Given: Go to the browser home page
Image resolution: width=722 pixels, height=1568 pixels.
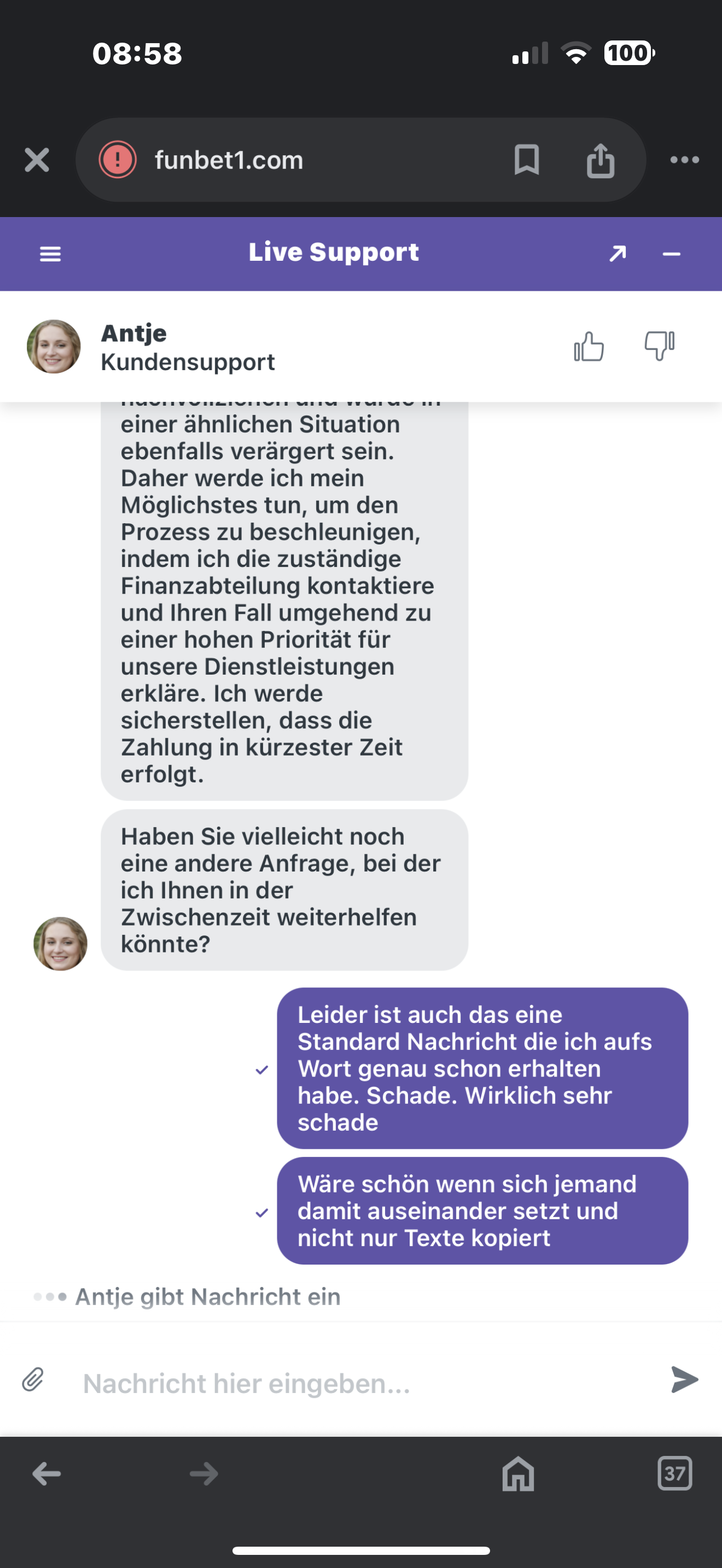Looking at the screenshot, I should tap(518, 1473).
